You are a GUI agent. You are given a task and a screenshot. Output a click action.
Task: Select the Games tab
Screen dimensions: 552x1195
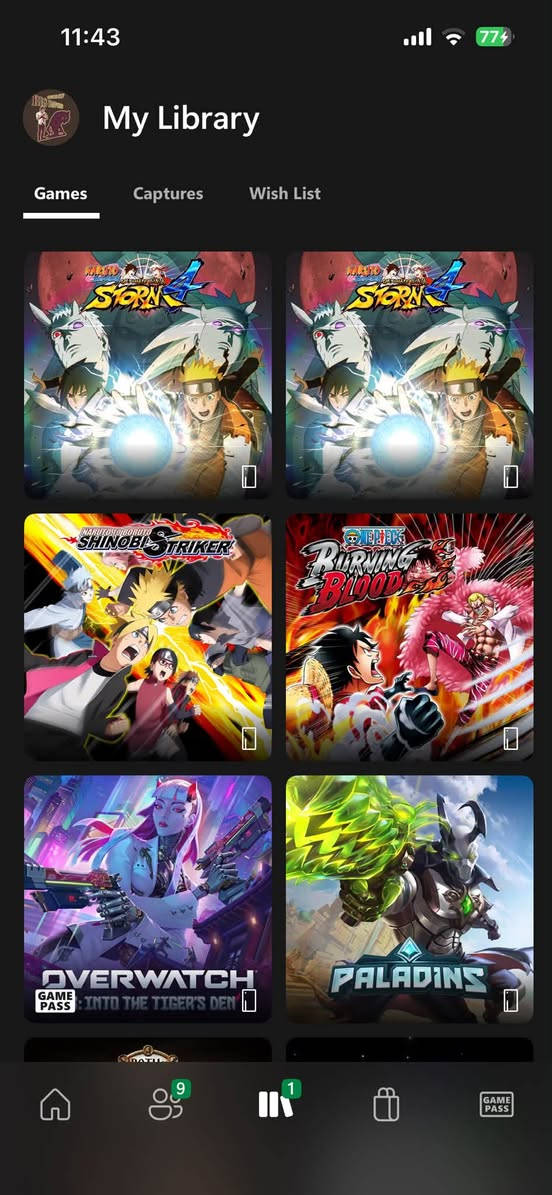coord(60,194)
